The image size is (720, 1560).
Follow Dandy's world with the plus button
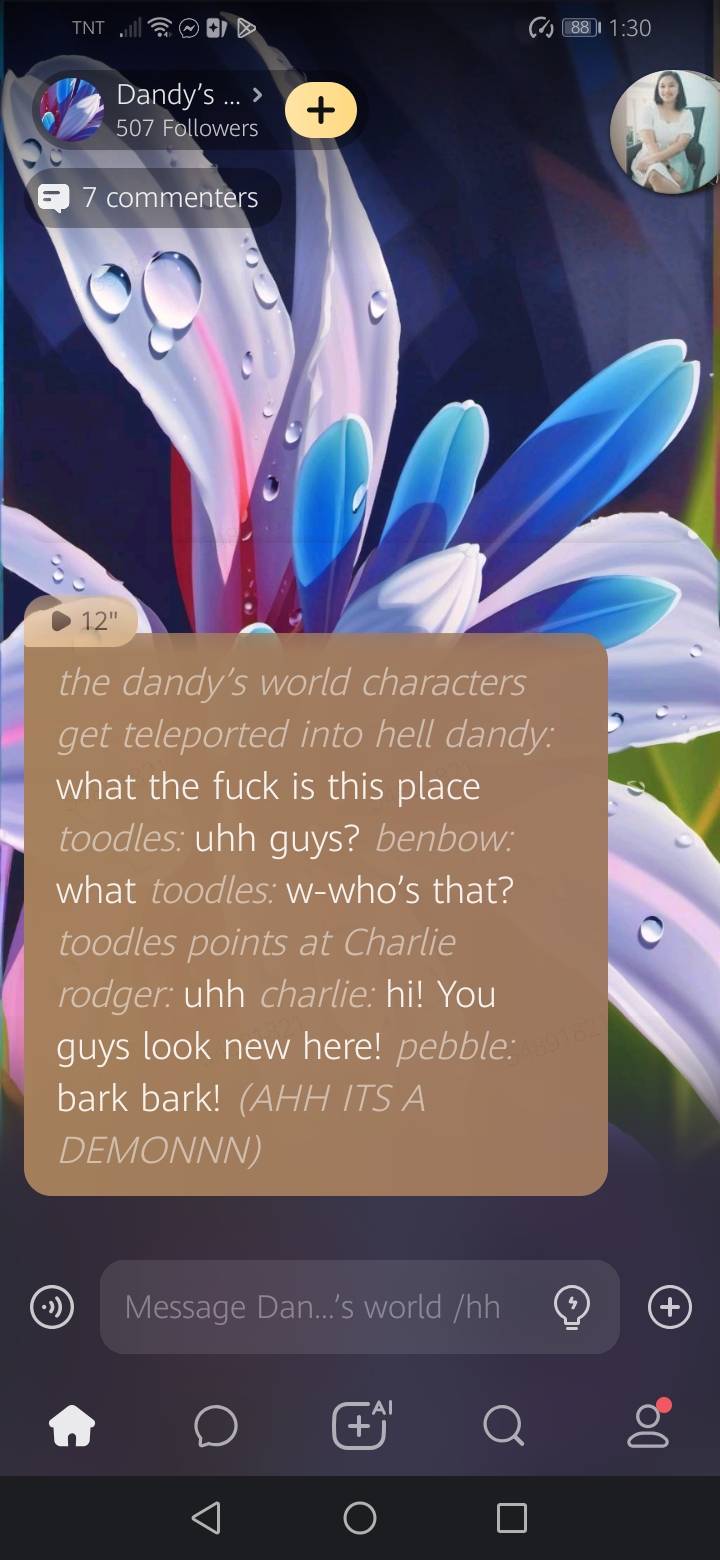(321, 110)
